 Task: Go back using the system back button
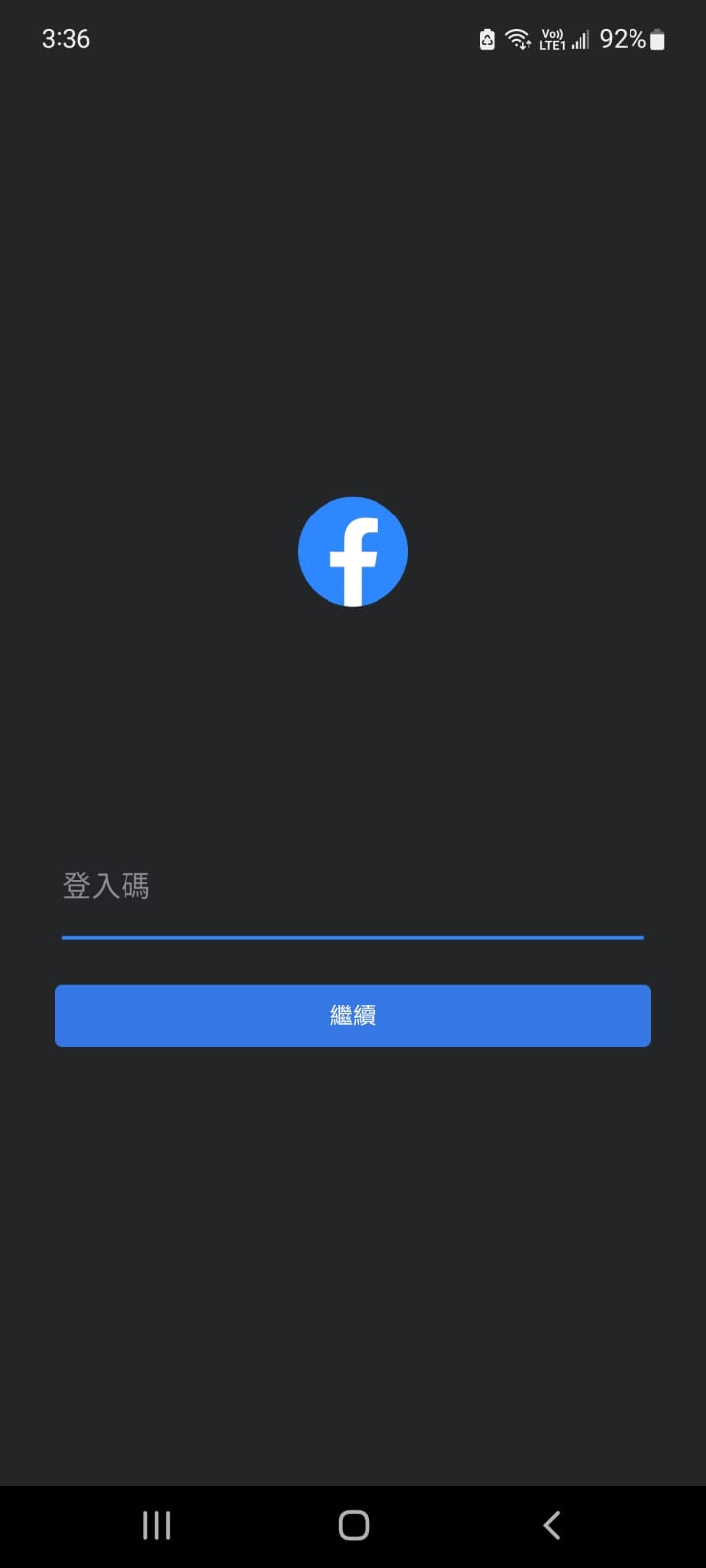coord(551,1525)
